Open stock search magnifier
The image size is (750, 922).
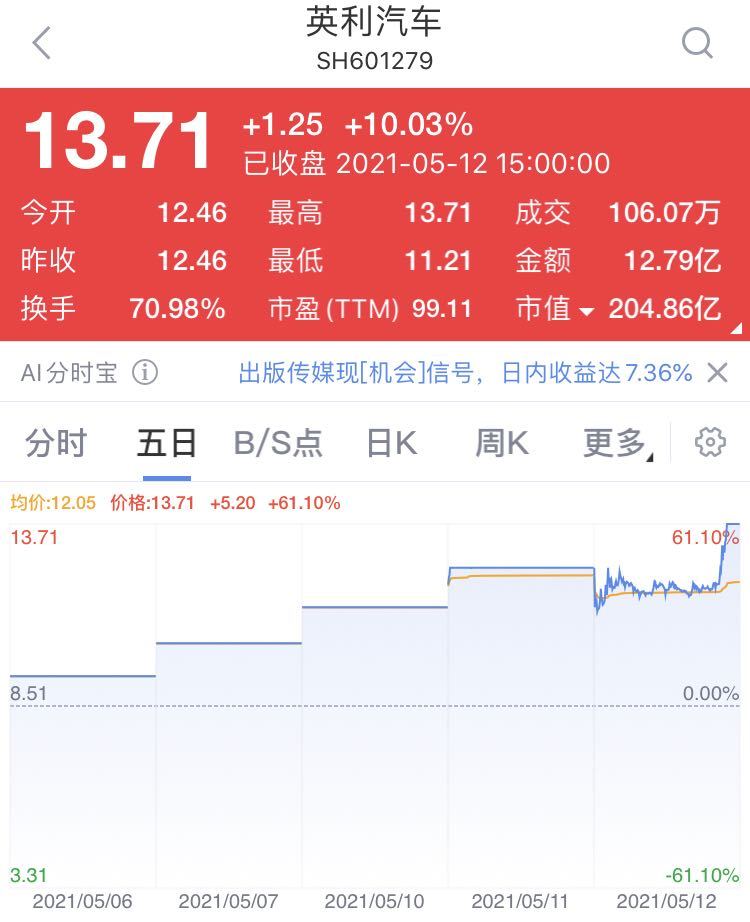tap(696, 43)
